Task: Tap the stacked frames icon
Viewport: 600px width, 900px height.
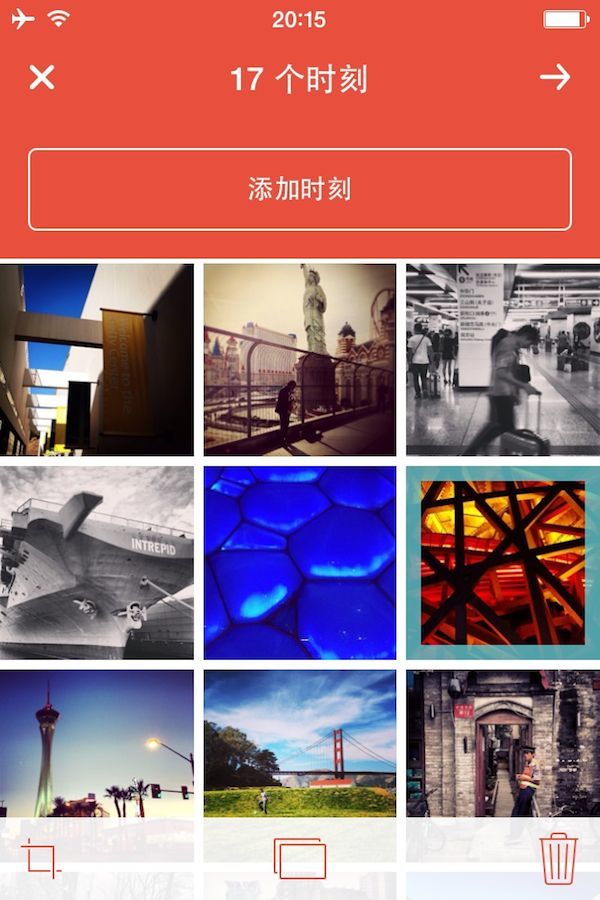Action: [300, 858]
